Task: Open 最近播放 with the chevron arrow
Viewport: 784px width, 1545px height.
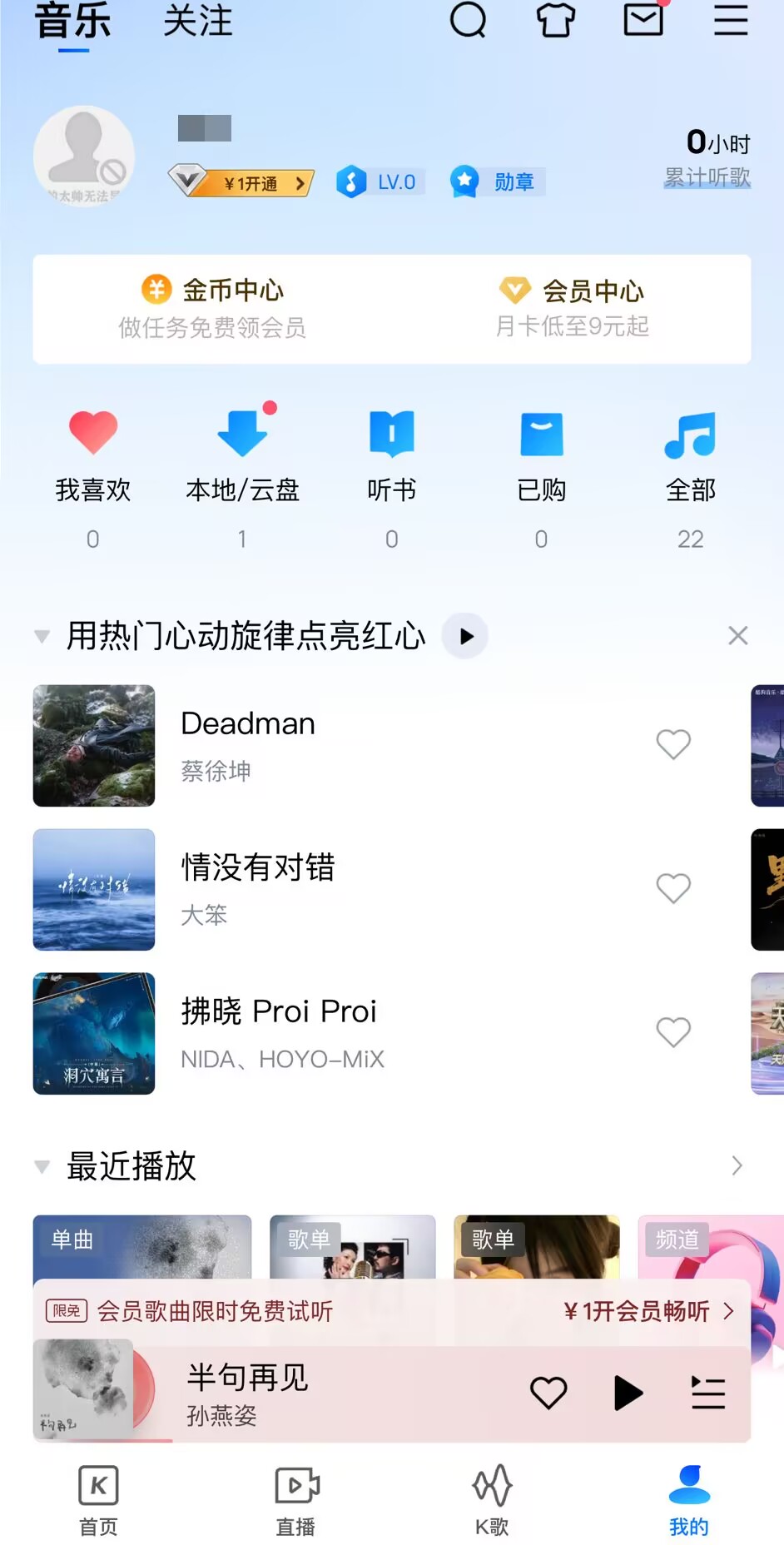Action: tap(737, 1165)
